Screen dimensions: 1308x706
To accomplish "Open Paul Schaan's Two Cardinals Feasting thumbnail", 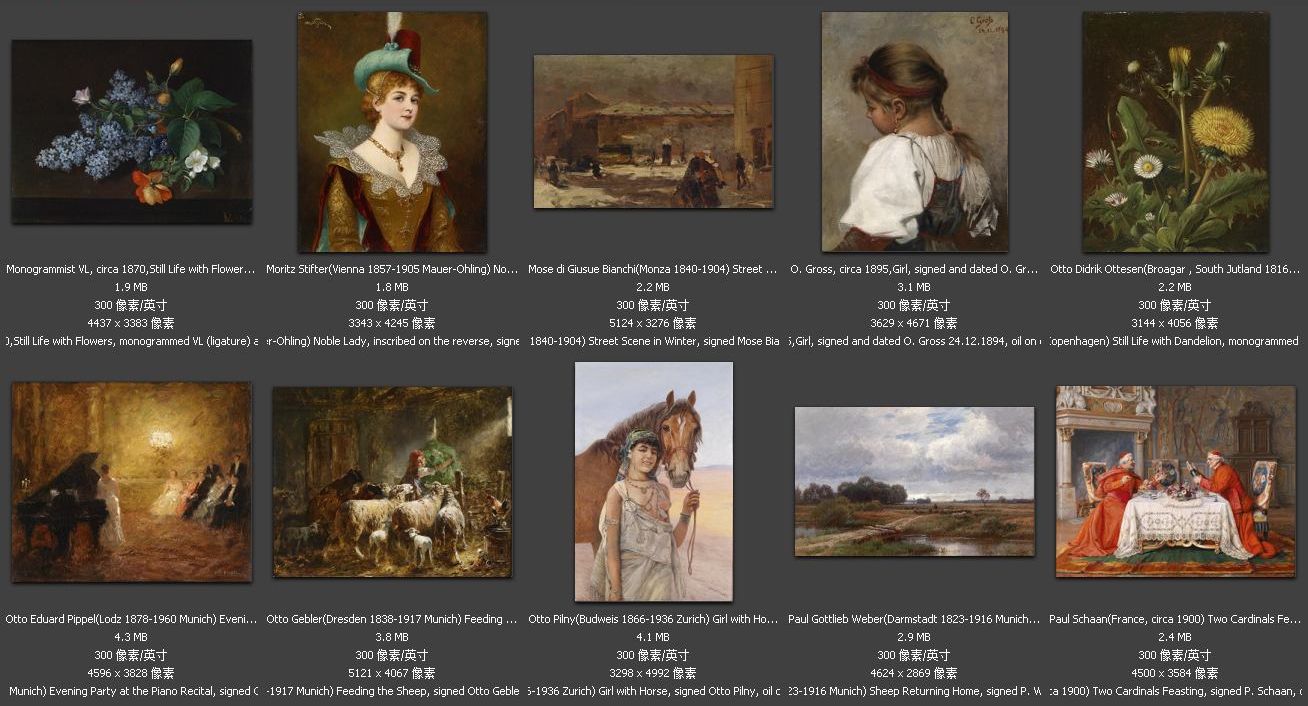I will [x=1175, y=481].
